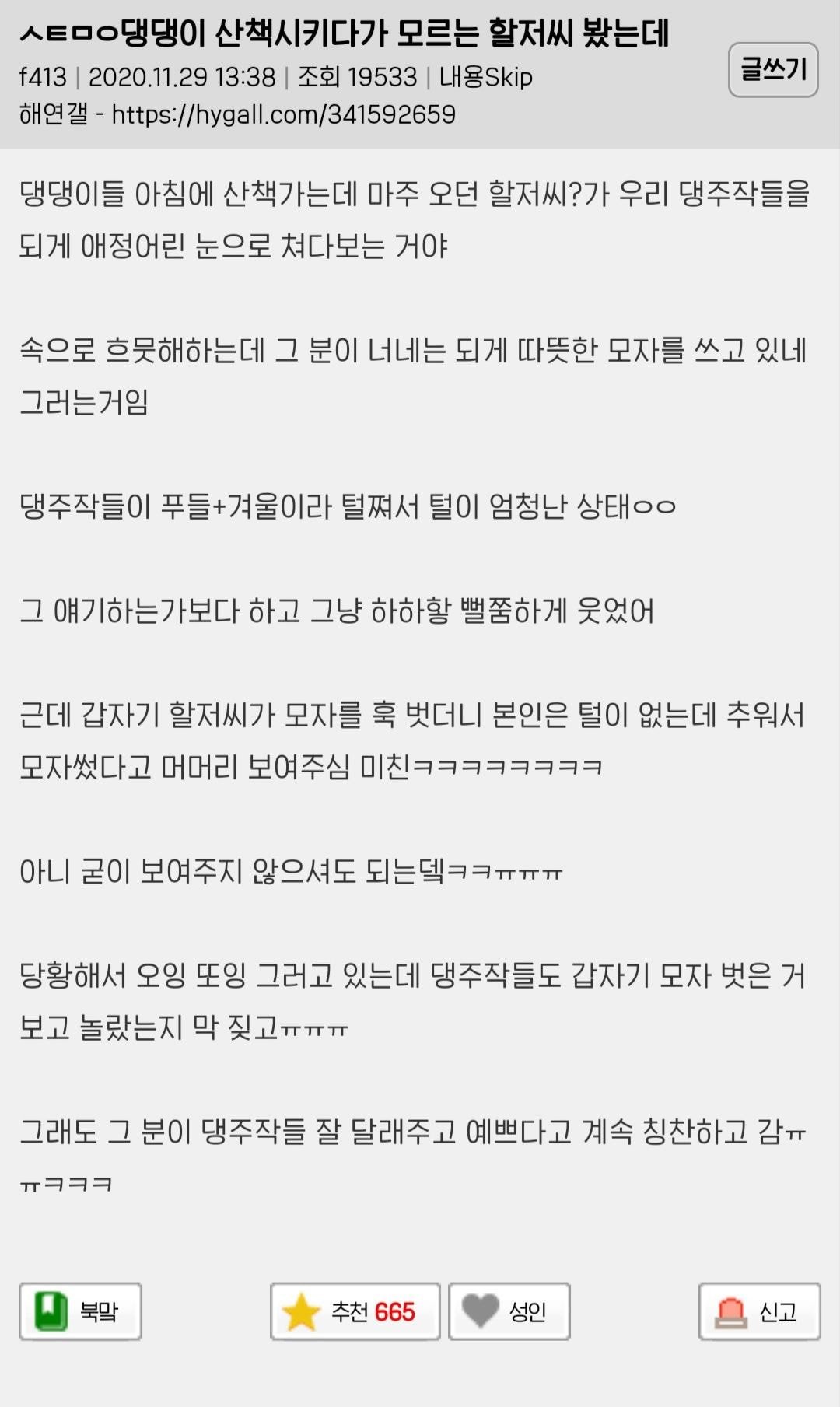Bookmark this post with 북맠
This screenshot has height=1407, width=840.
click(80, 1311)
